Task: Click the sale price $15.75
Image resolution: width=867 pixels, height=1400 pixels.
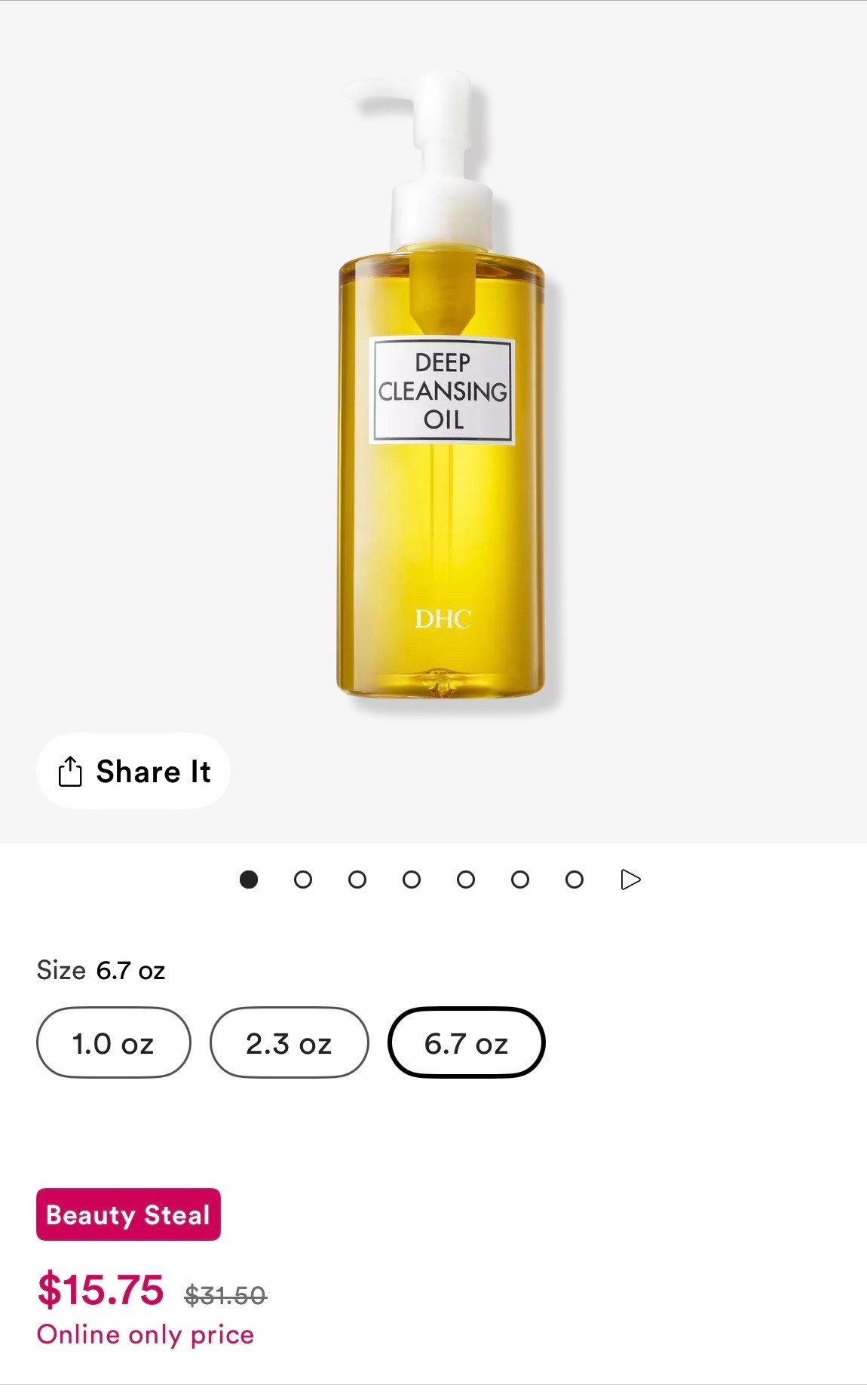Action: [102, 1291]
